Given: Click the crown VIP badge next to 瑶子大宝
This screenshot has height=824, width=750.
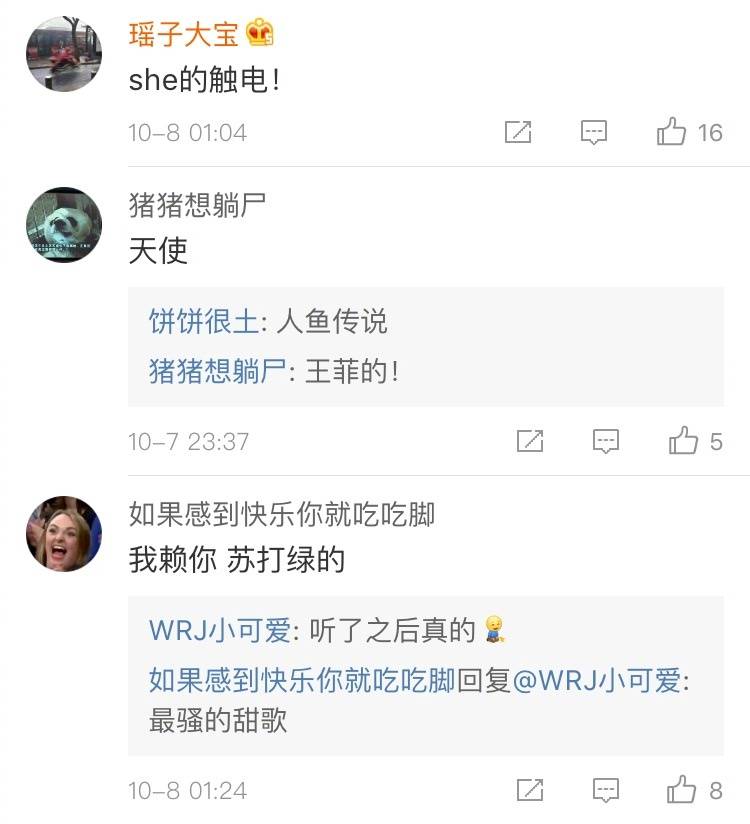Looking at the screenshot, I should [x=257, y=31].
